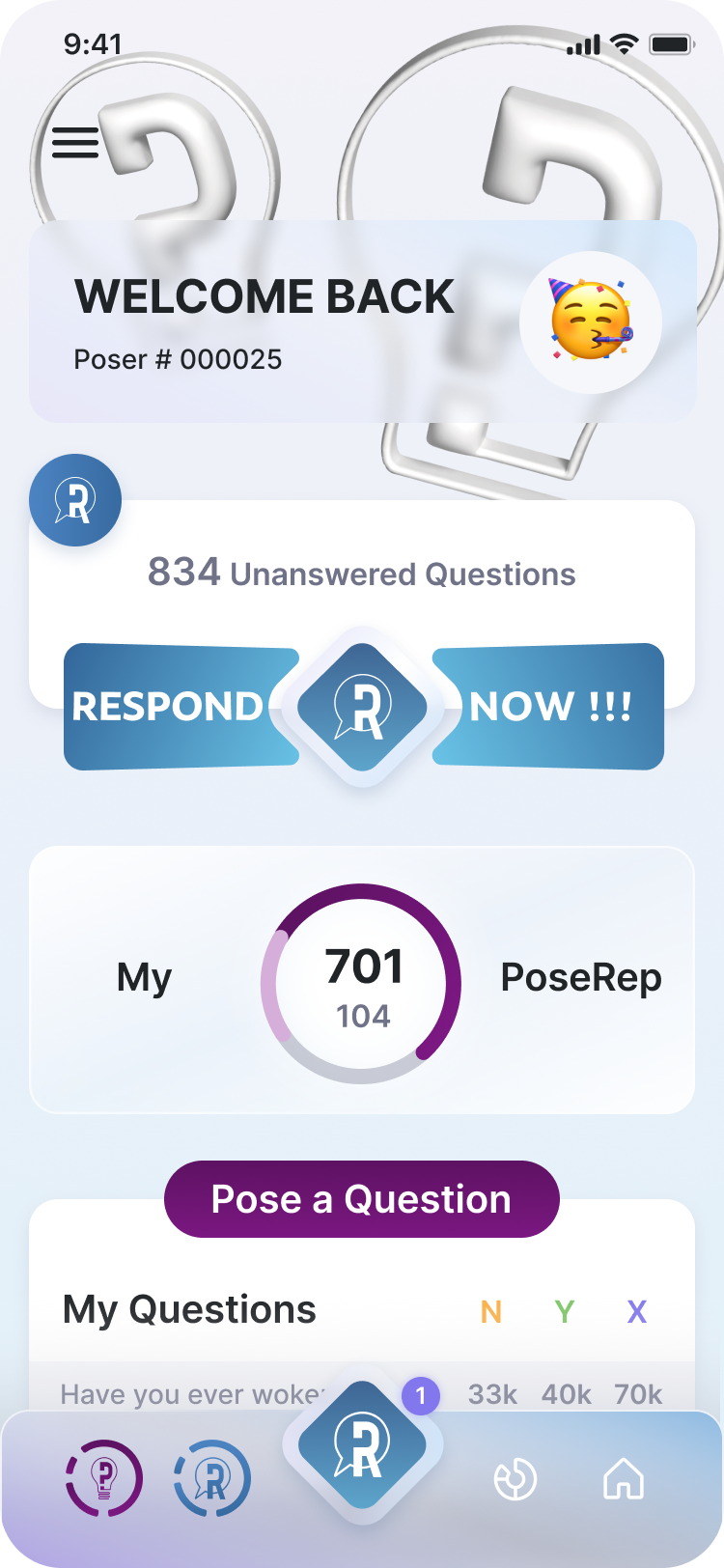The image size is (724, 1568).
Task: Open the My PoseRep score card
Action: click(362, 981)
